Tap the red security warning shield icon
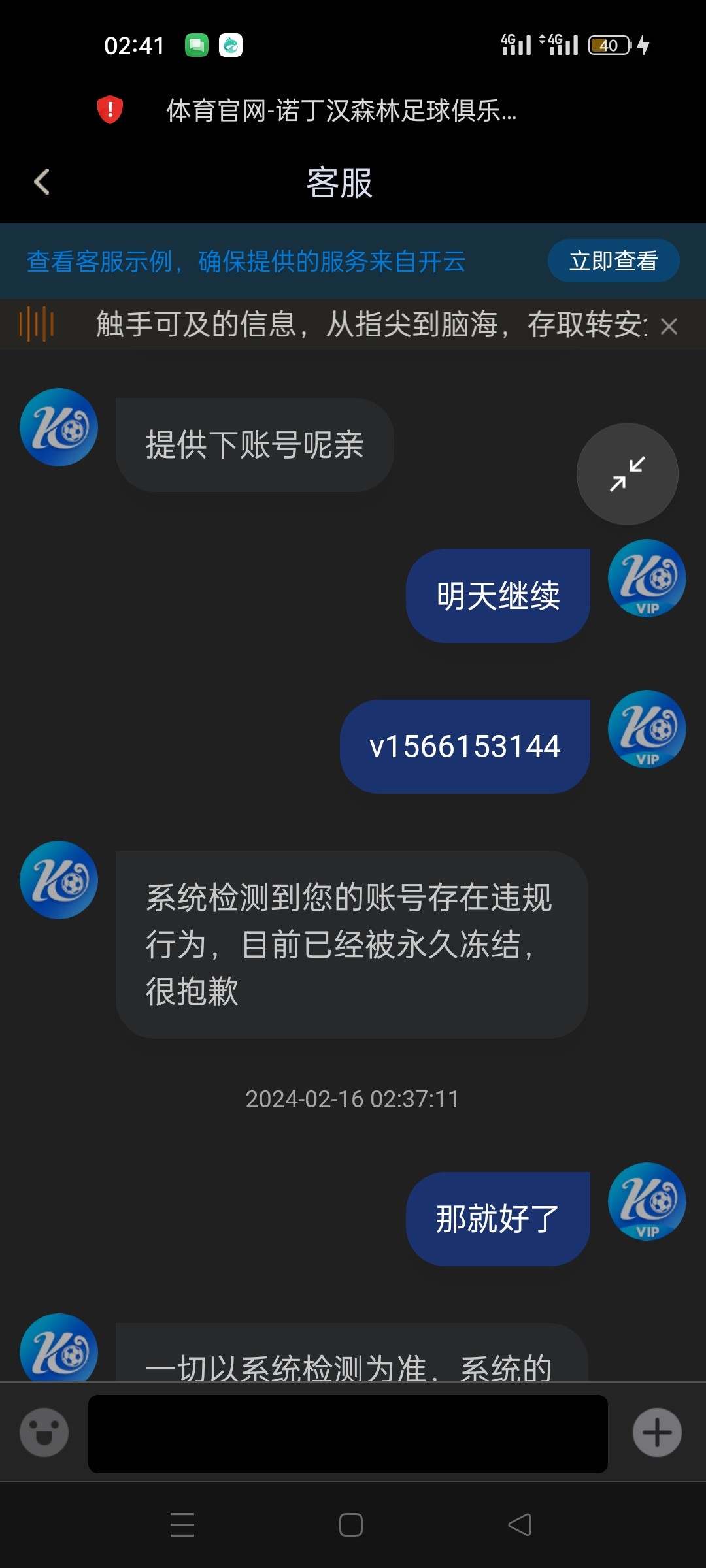This screenshot has width=706, height=1568. pyautogui.click(x=109, y=111)
